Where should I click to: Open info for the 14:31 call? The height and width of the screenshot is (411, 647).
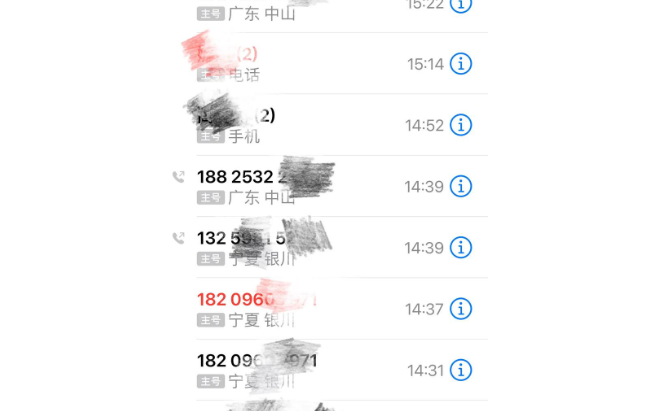[460, 370]
